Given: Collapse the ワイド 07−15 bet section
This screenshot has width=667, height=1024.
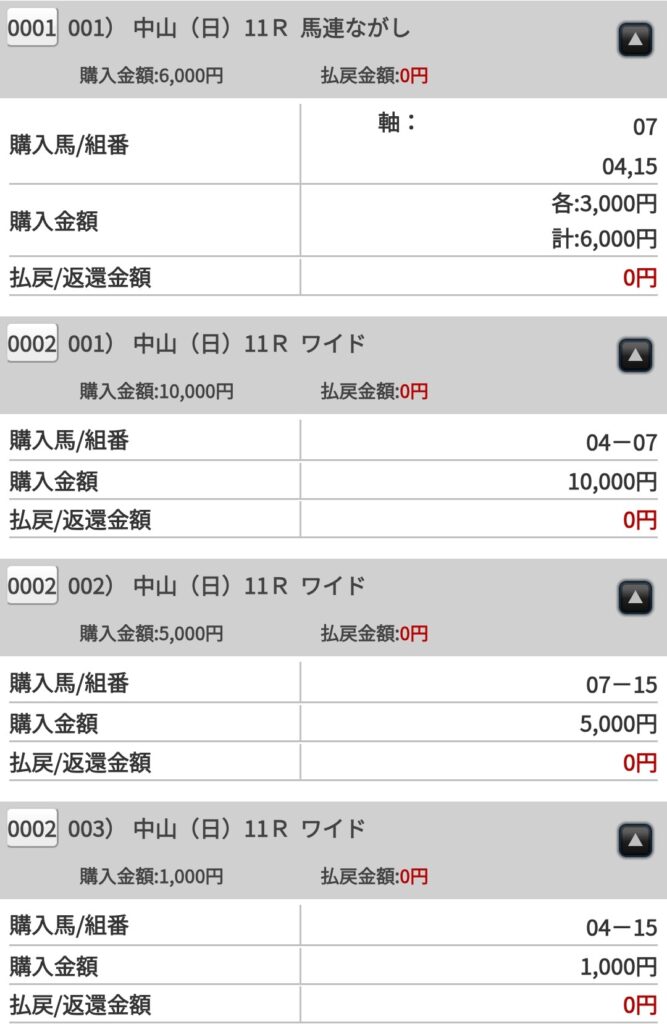Looking at the screenshot, I should coord(635,597).
